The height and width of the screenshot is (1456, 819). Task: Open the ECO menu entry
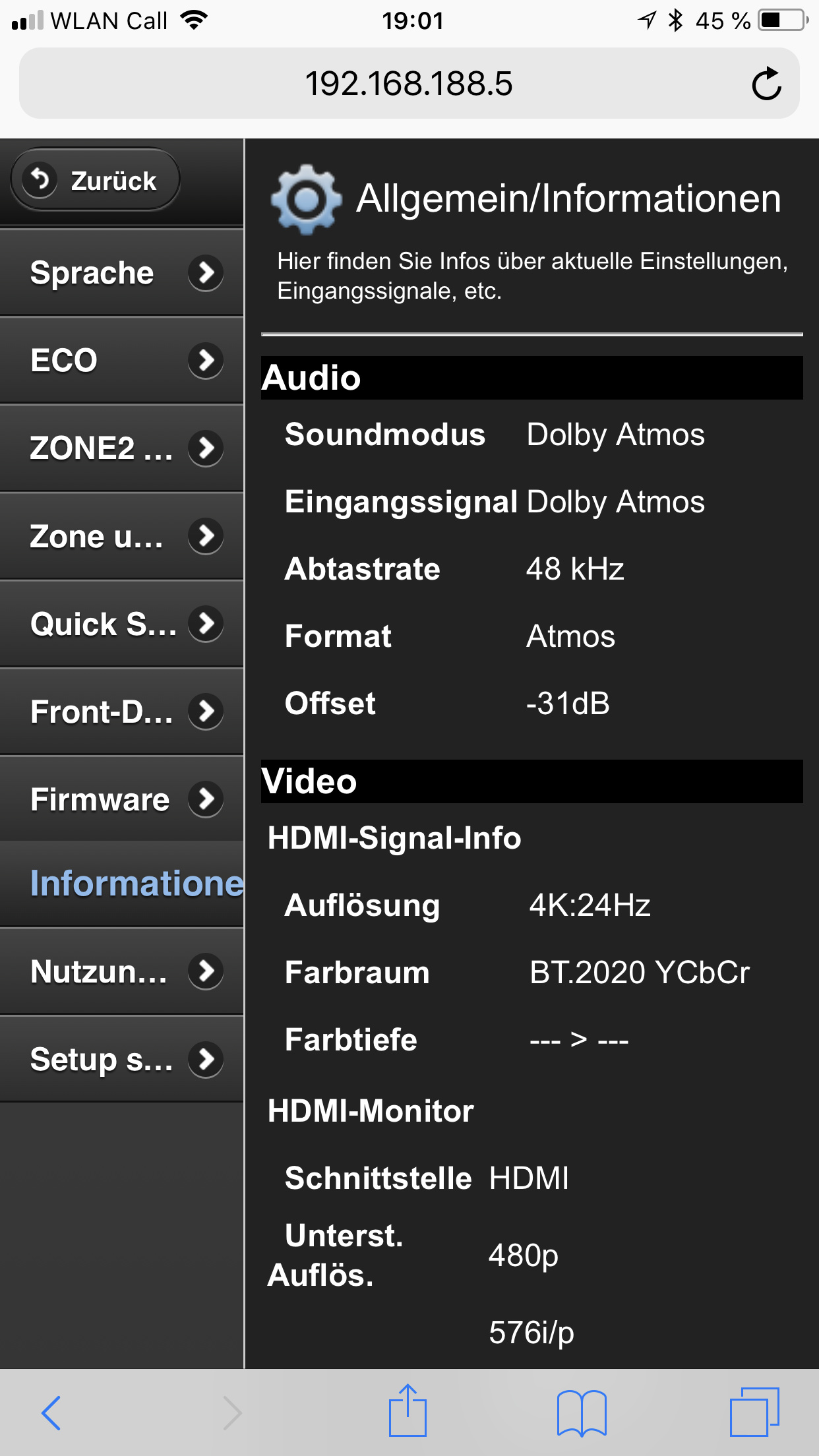click(x=122, y=360)
